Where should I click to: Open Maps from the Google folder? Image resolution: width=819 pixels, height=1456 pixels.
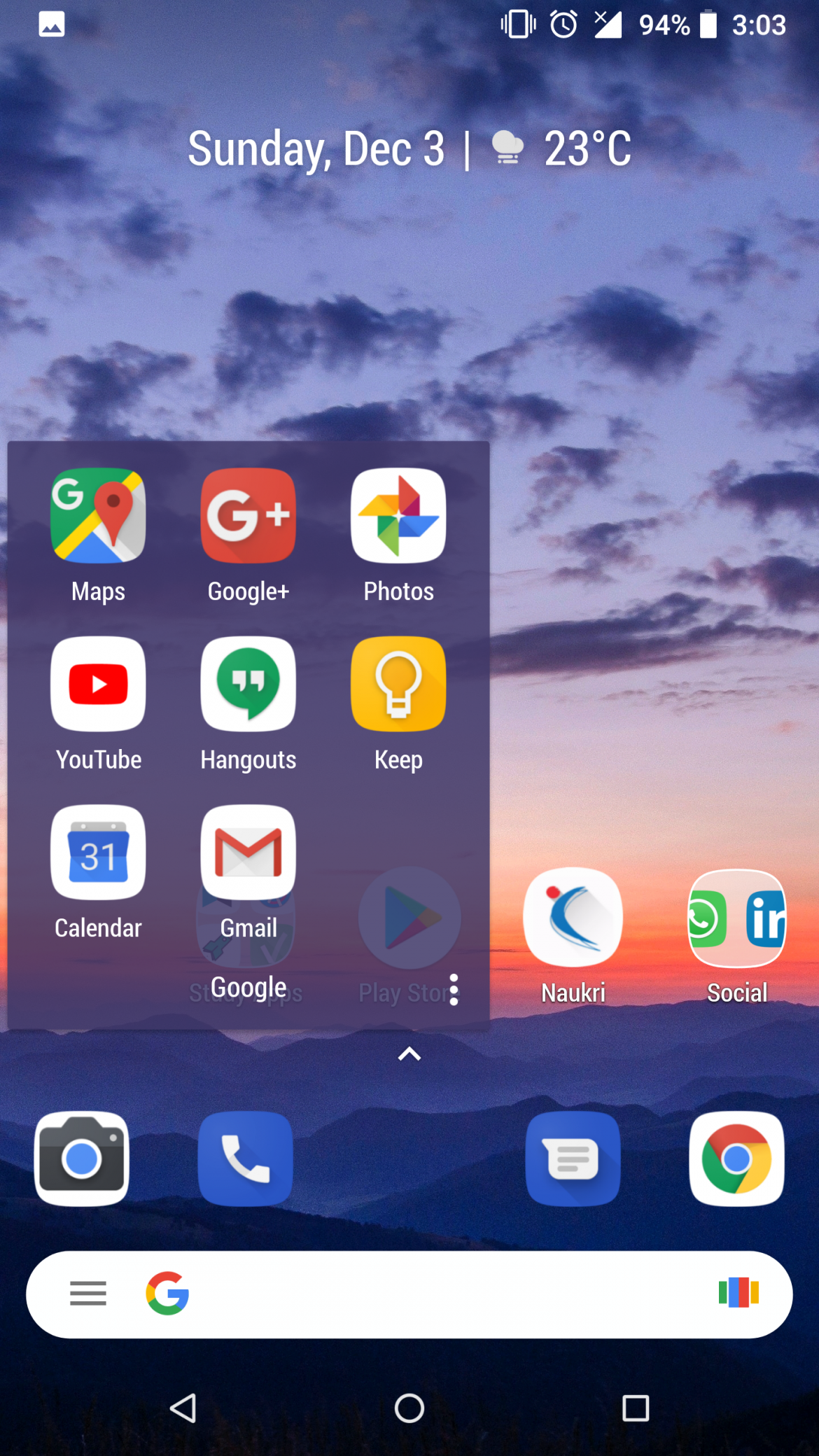pos(98,516)
